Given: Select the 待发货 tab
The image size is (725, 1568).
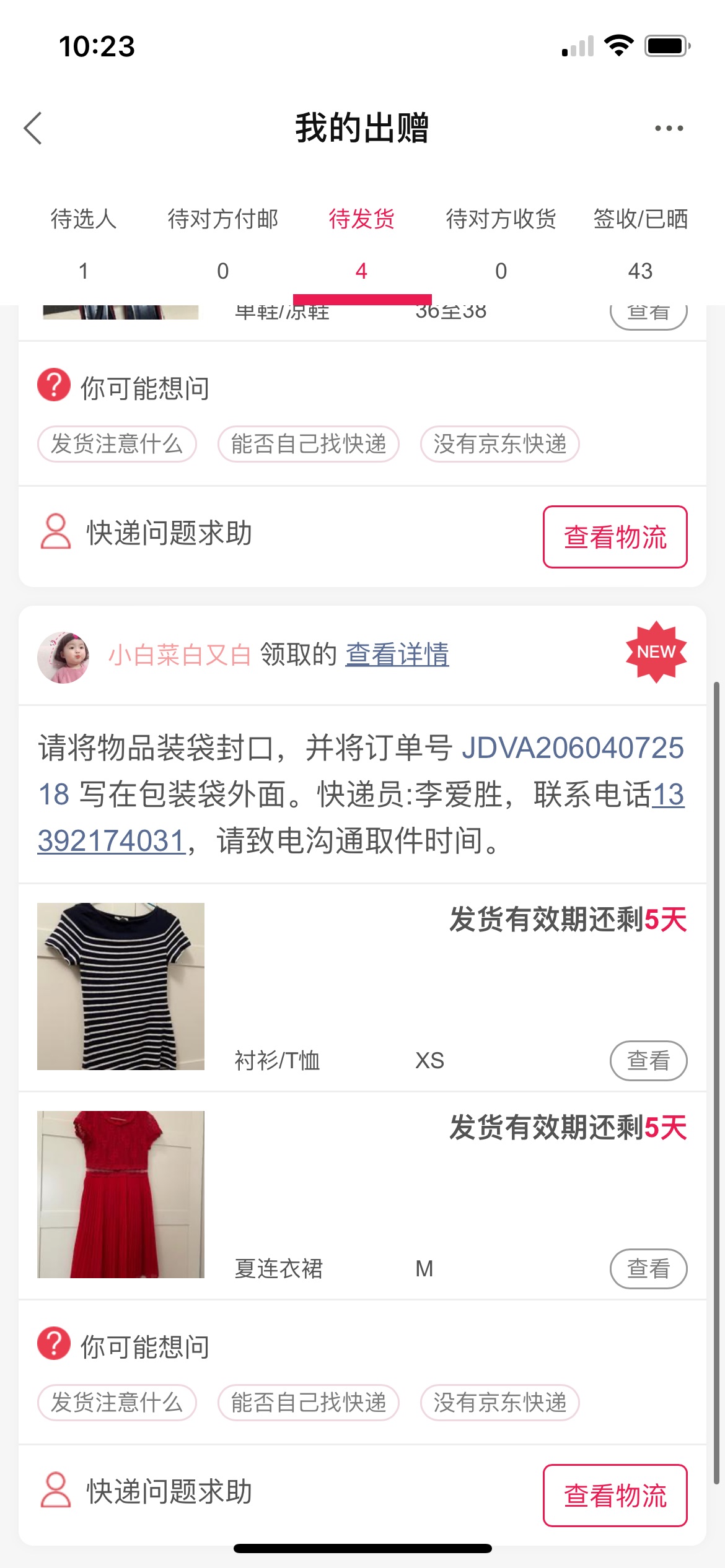Looking at the screenshot, I should pyautogui.click(x=362, y=243).
